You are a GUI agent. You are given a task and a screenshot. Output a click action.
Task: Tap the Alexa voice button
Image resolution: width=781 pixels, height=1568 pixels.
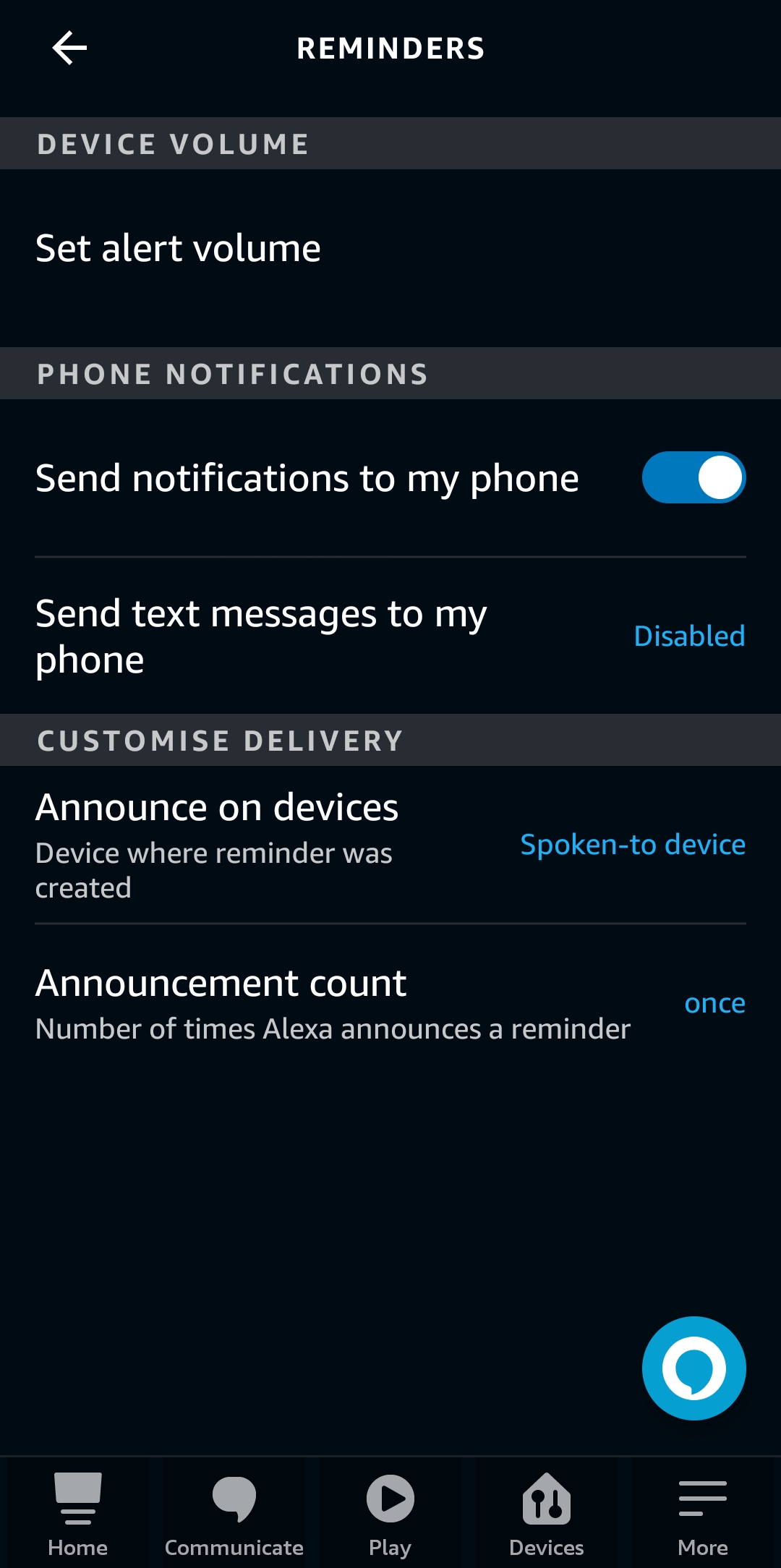[693, 1368]
